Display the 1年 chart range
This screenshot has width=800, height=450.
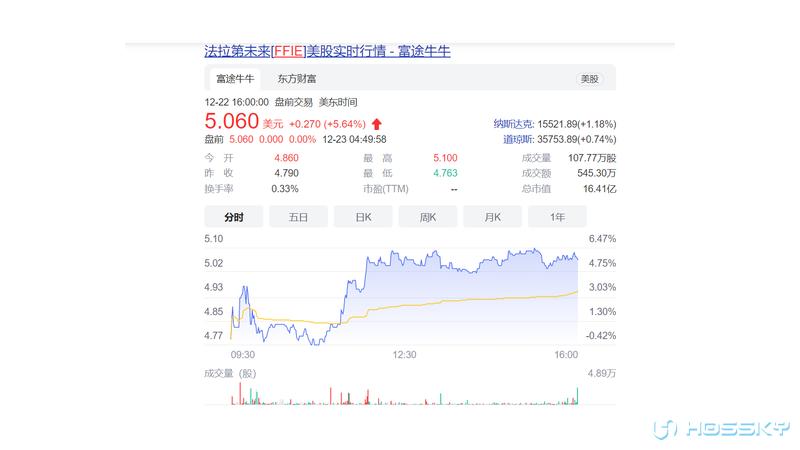point(557,217)
